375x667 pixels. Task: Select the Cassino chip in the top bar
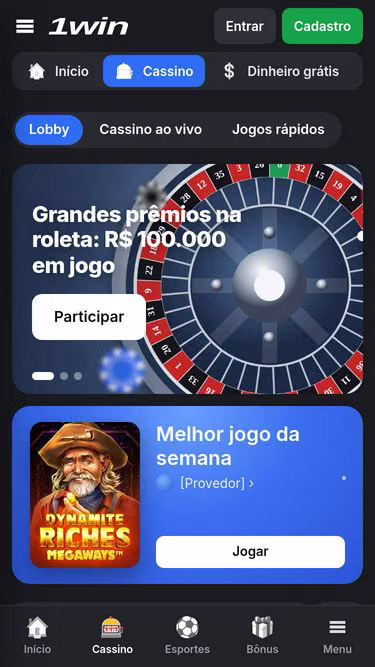click(154, 71)
